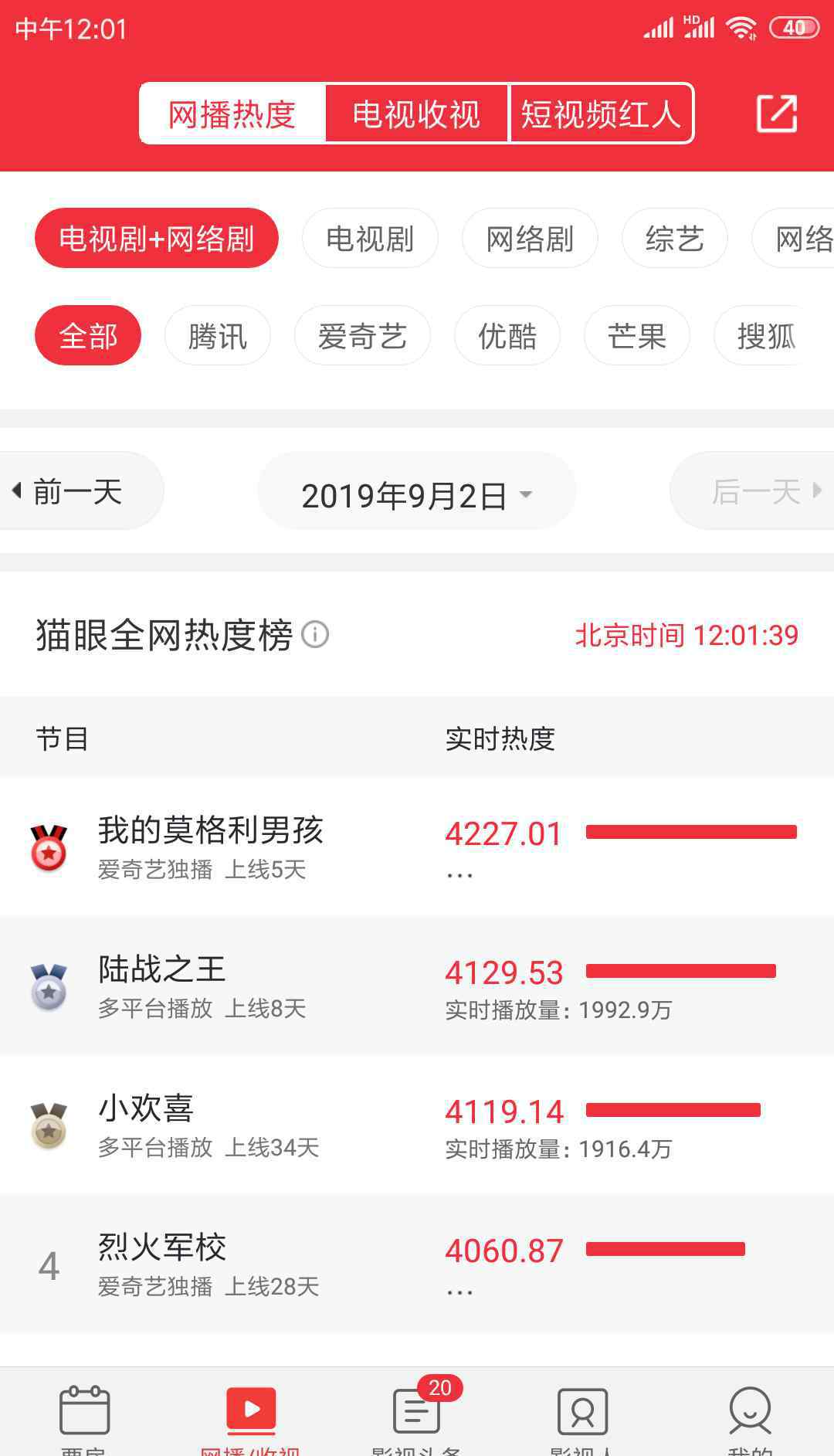This screenshot has width=834, height=1456.
Task: Open the 烈火军校 row
Action: 417,1264
